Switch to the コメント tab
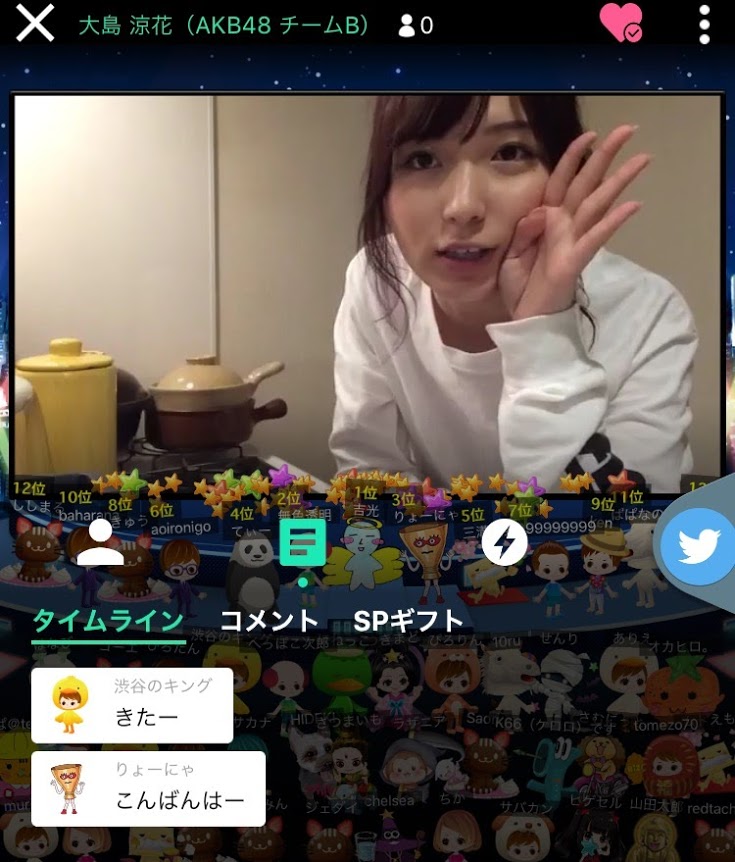The width and height of the screenshot is (735, 862). click(x=269, y=621)
